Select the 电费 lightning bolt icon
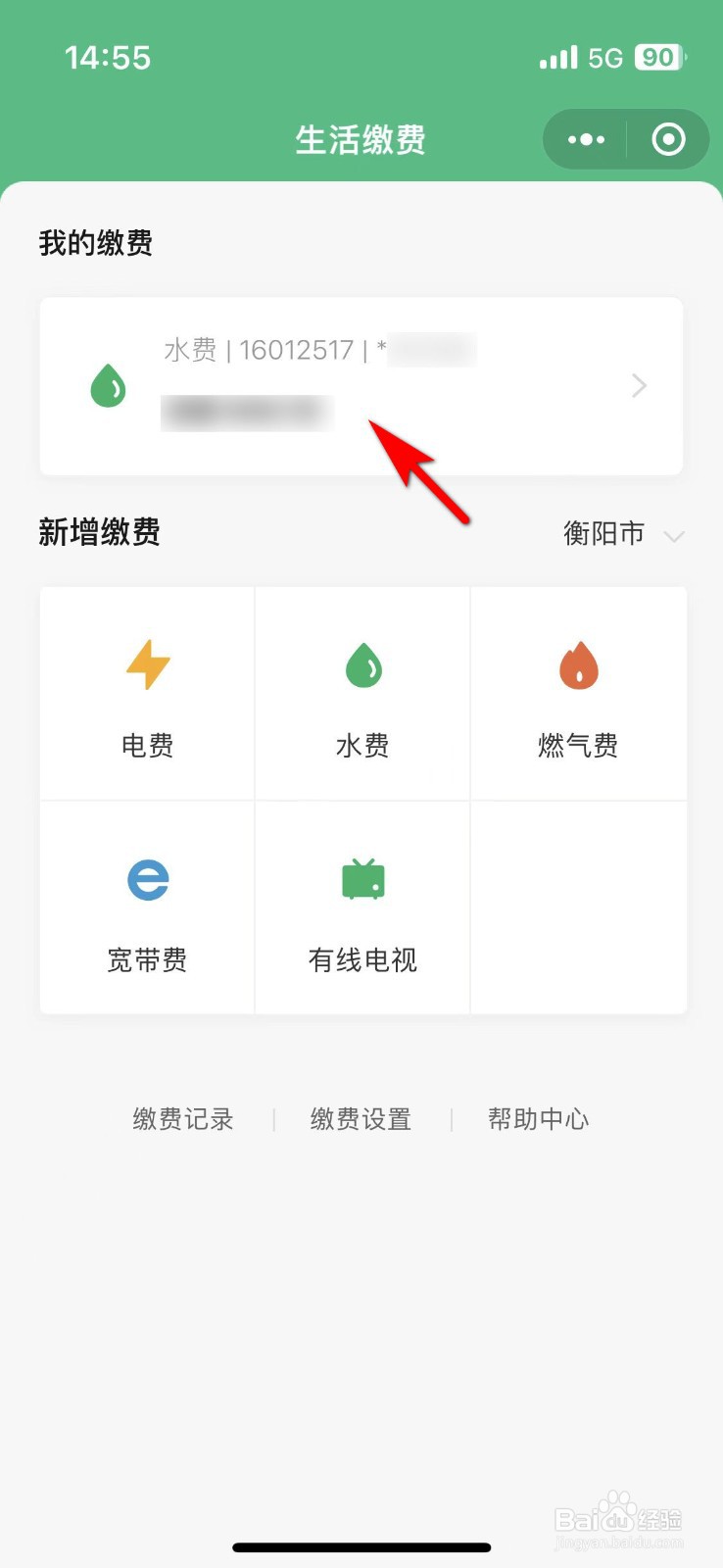Viewport: 723px width, 1568px height. pos(147,663)
